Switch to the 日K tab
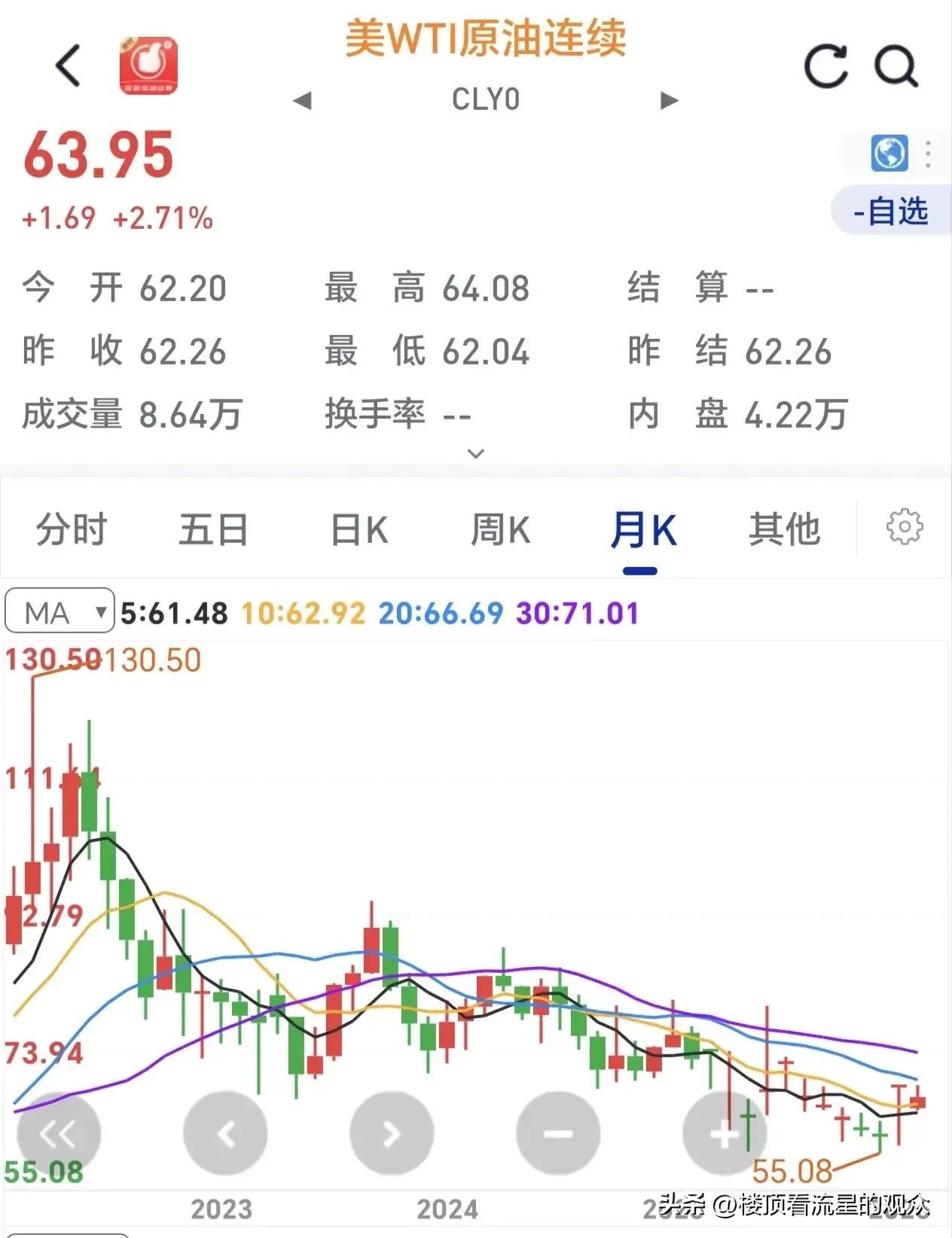This screenshot has width=952, height=1238. pyautogui.click(x=359, y=528)
